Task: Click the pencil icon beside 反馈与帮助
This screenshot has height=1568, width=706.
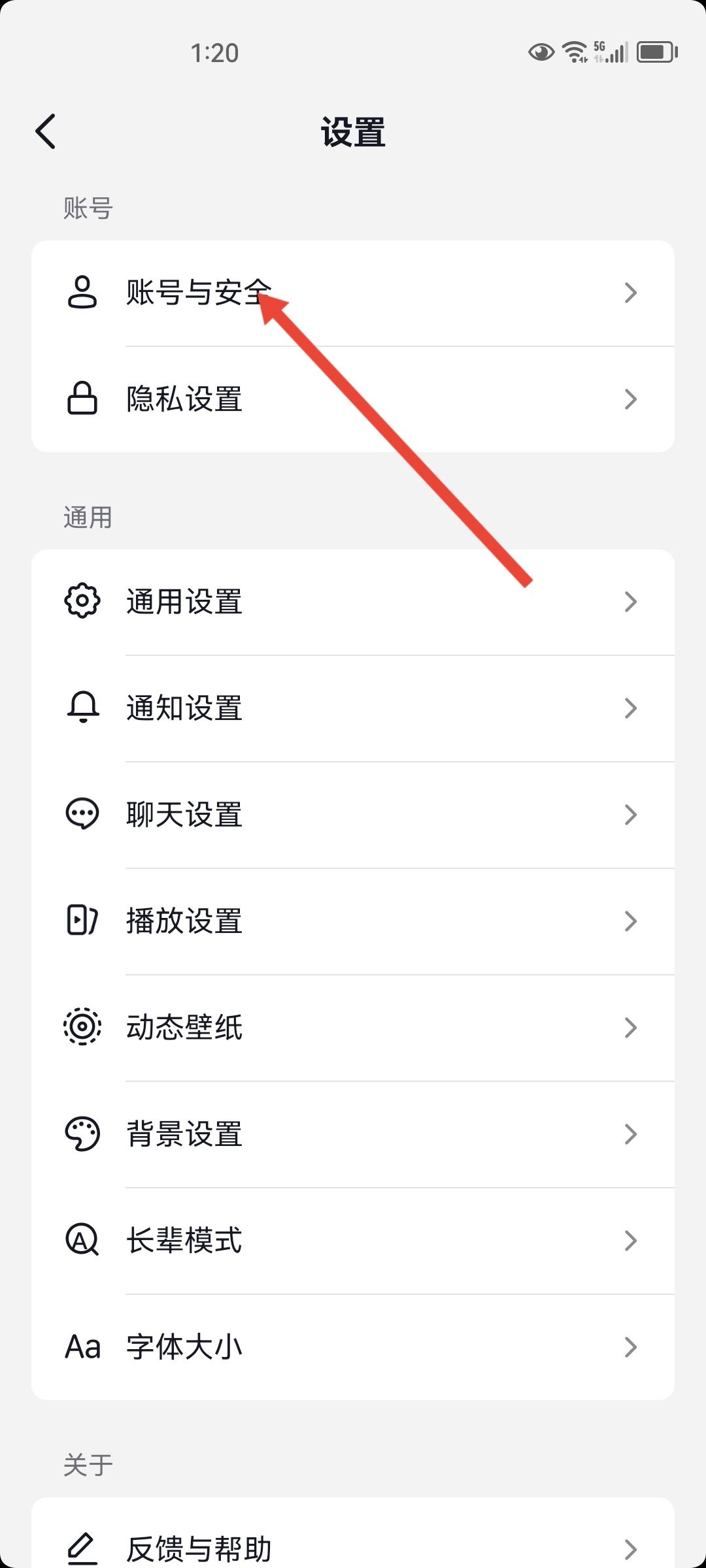Action: pyautogui.click(x=82, y=1546)
